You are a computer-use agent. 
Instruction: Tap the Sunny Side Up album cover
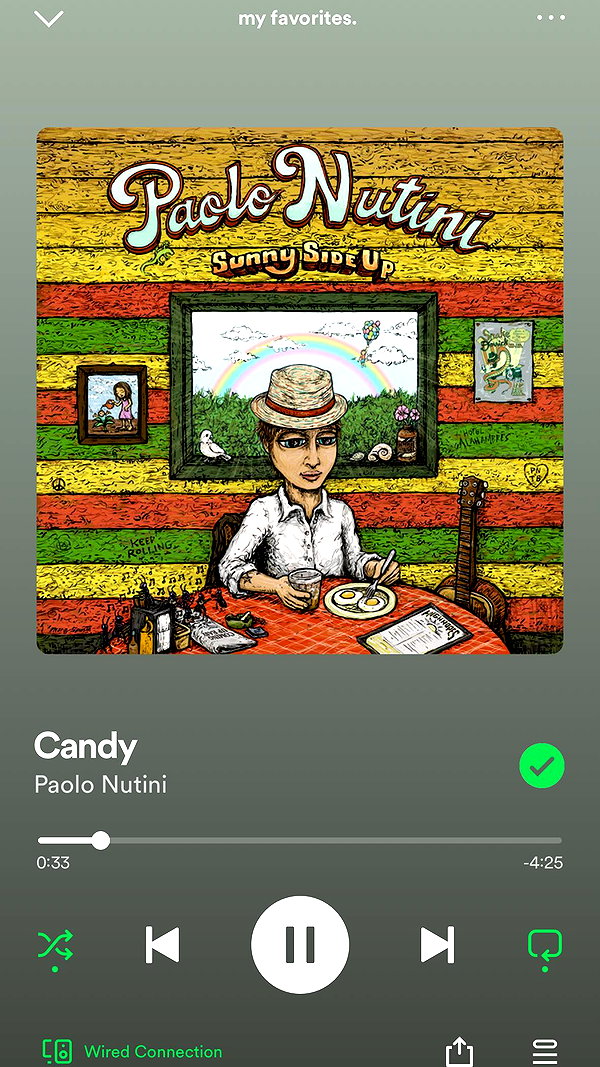tap(300, 391)
